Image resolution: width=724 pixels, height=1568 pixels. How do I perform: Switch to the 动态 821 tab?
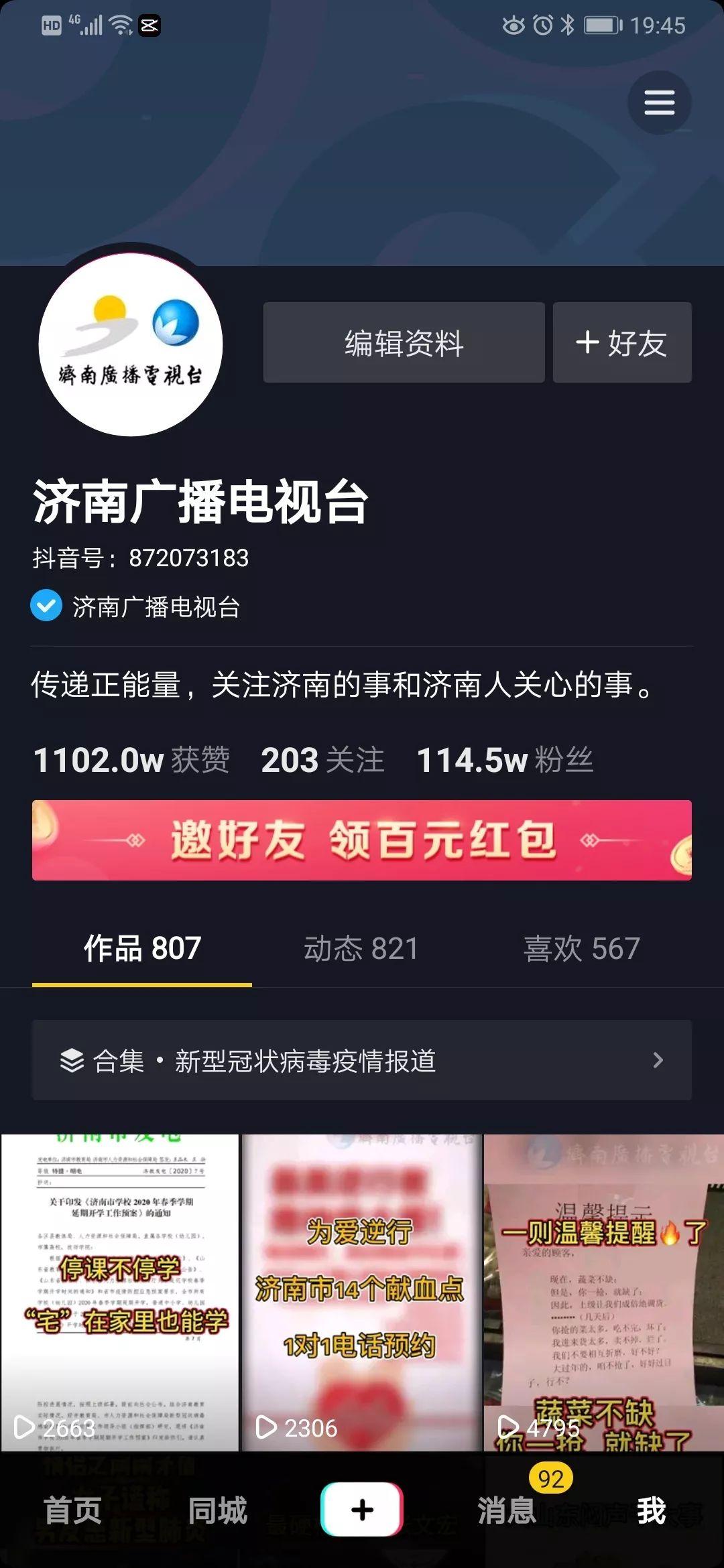tap(361, 948)
